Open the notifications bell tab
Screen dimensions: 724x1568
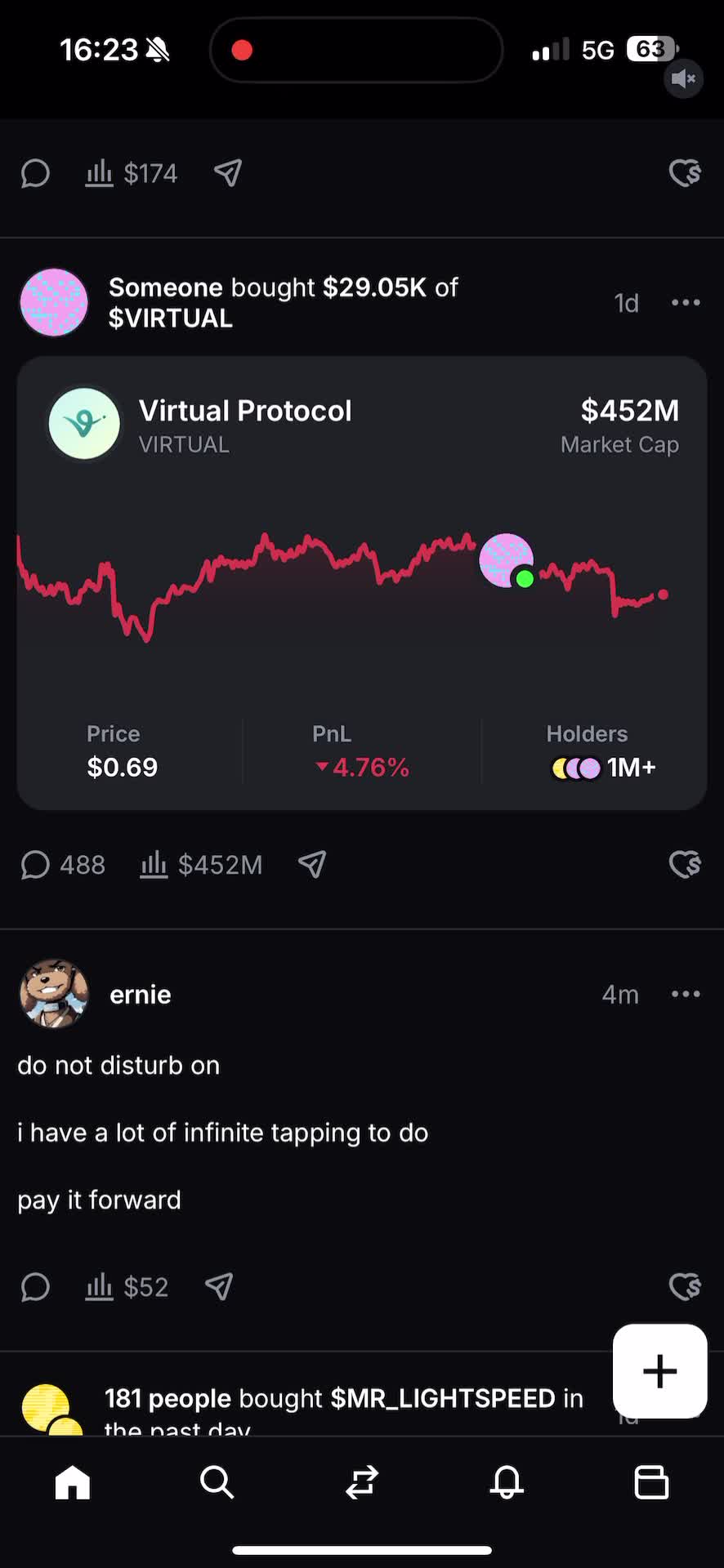pos(507,1481)
